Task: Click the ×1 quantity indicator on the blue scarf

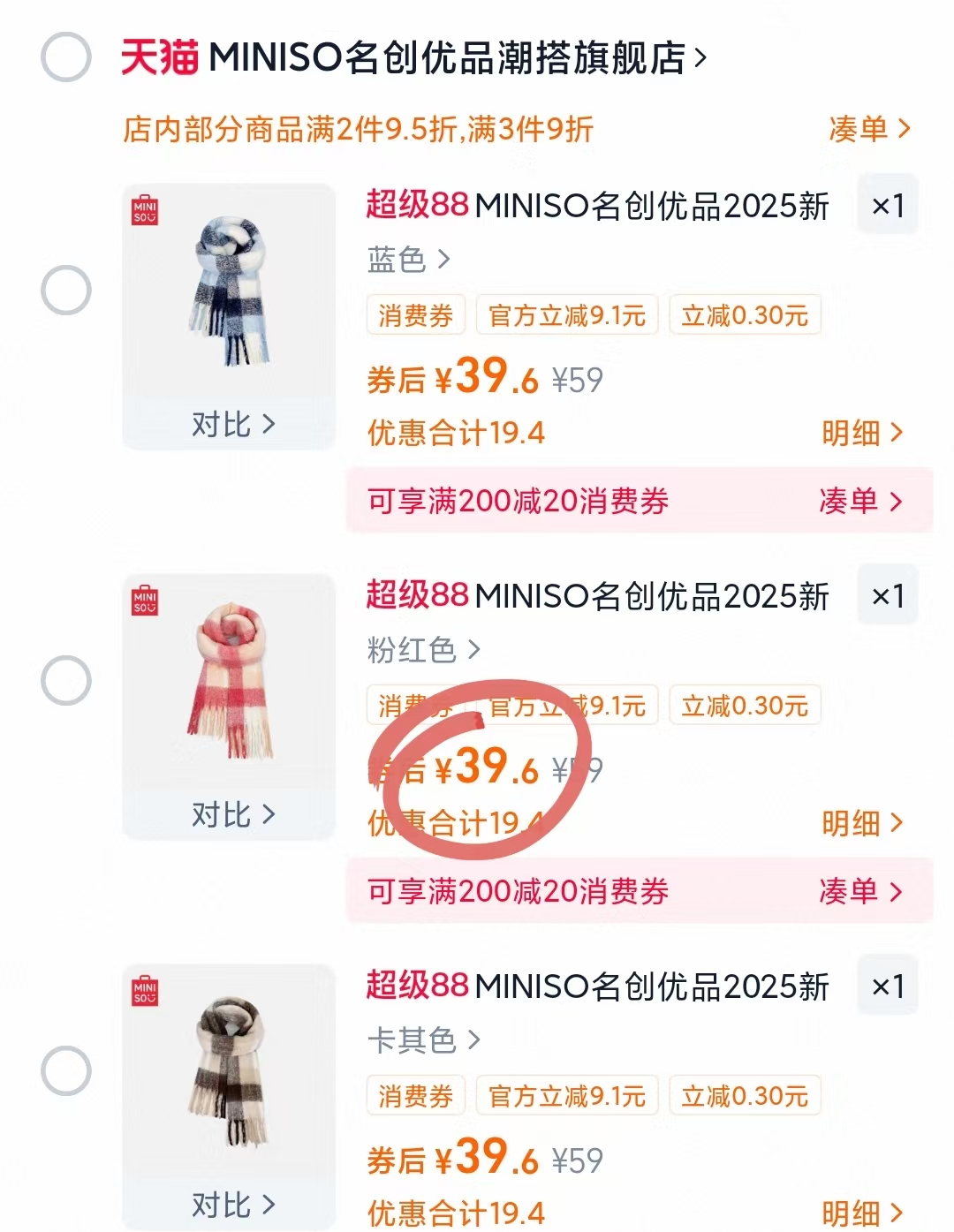Action: [887, 205]
